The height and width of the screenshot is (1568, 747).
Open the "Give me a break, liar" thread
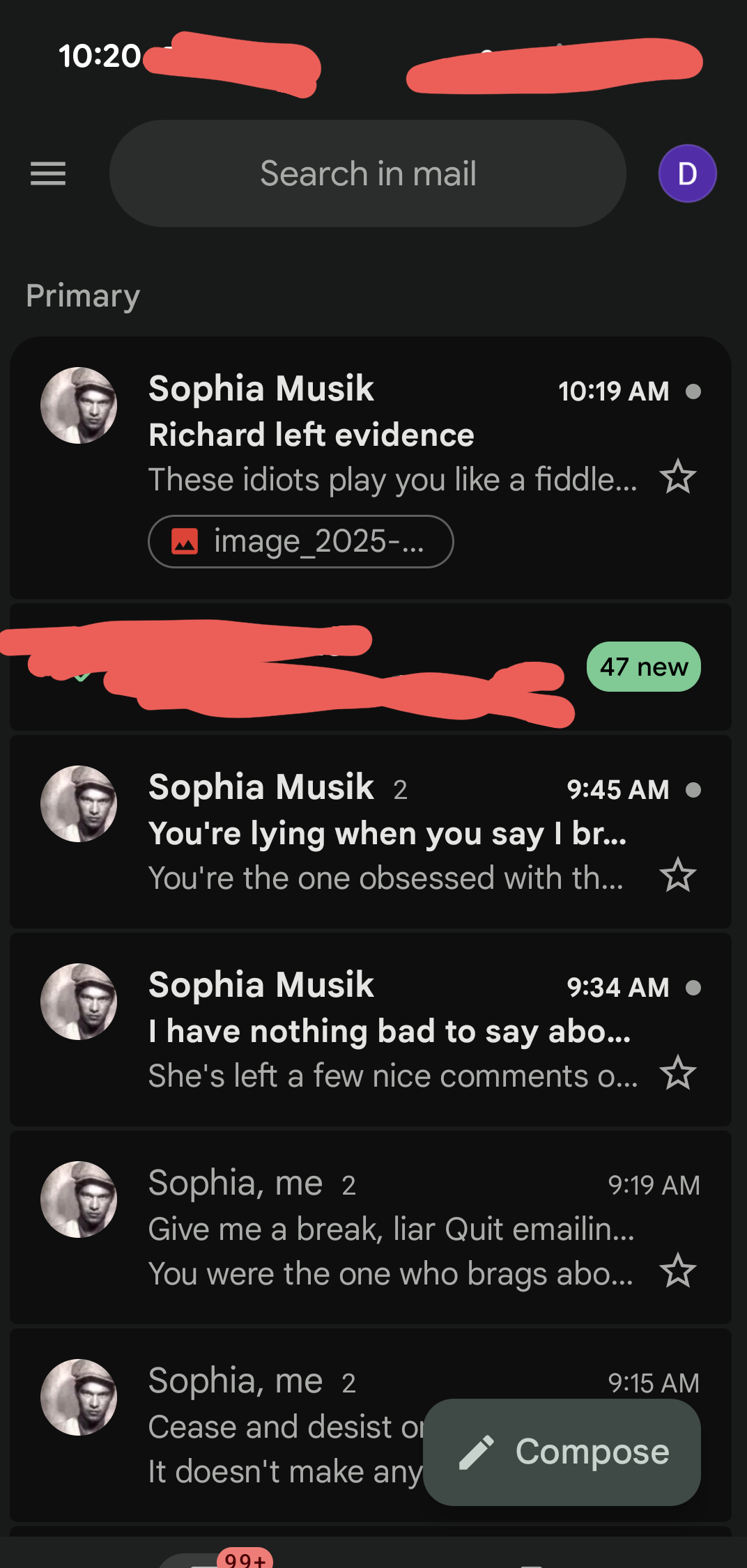390,1229
